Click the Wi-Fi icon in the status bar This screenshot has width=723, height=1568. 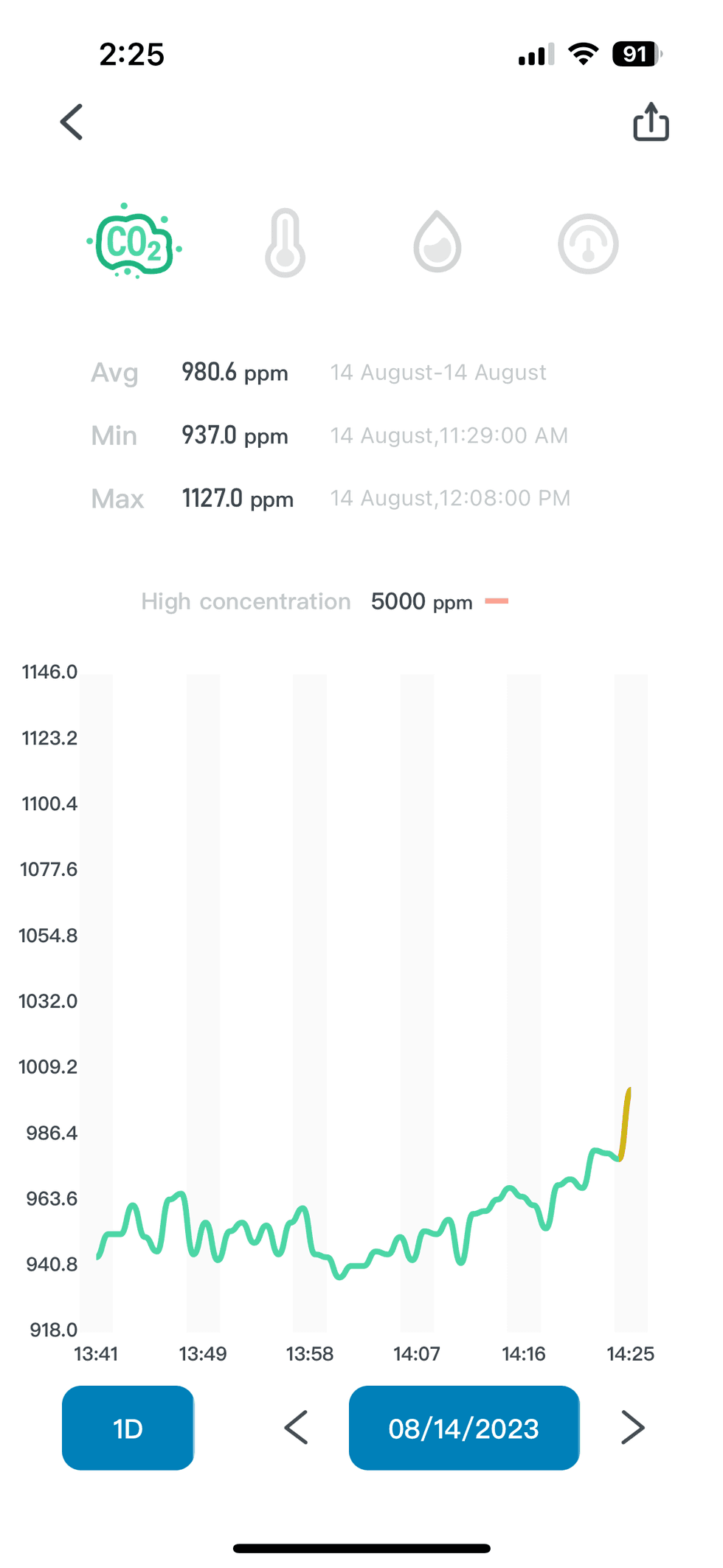click(x=584, y=53)
